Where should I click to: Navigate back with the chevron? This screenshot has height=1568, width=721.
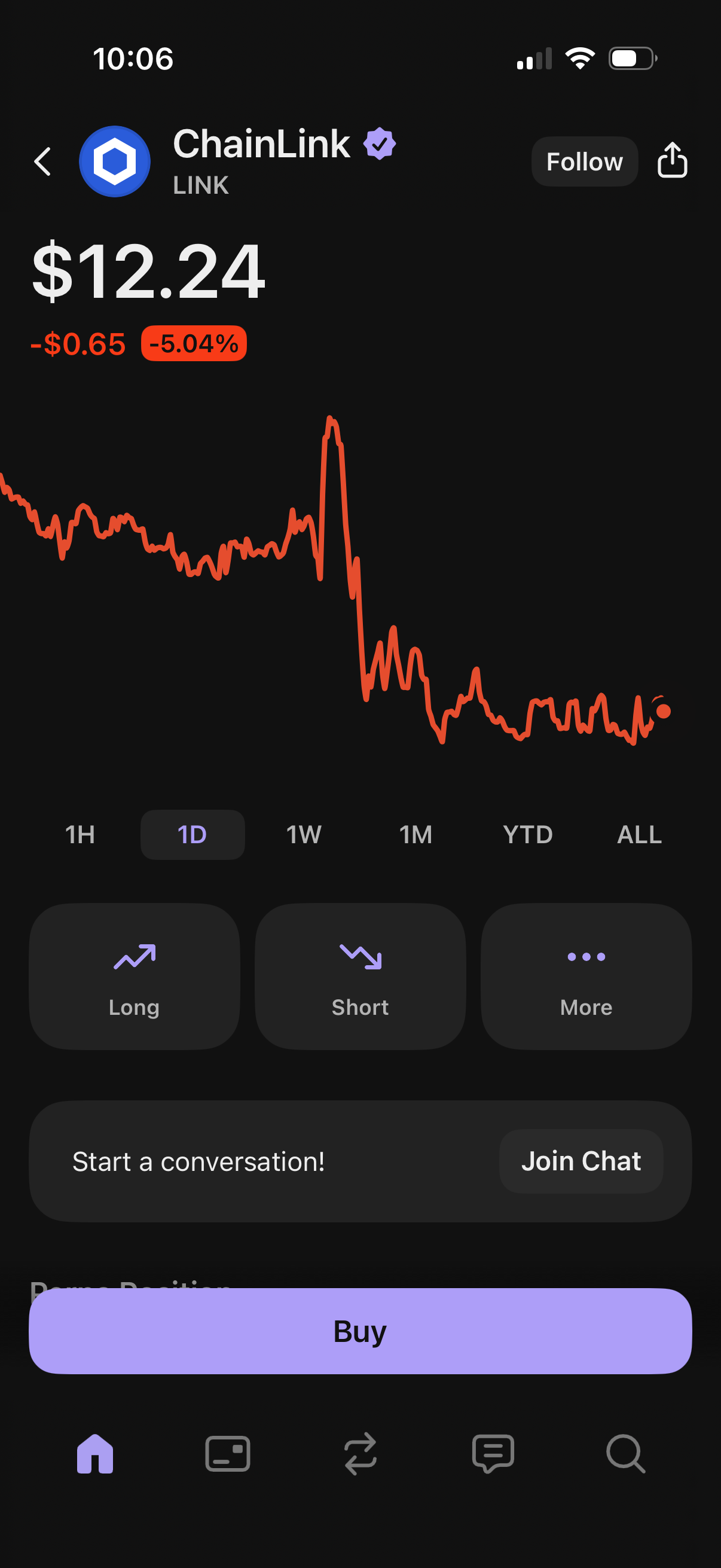pyautogui.click(x=41, y=161)
